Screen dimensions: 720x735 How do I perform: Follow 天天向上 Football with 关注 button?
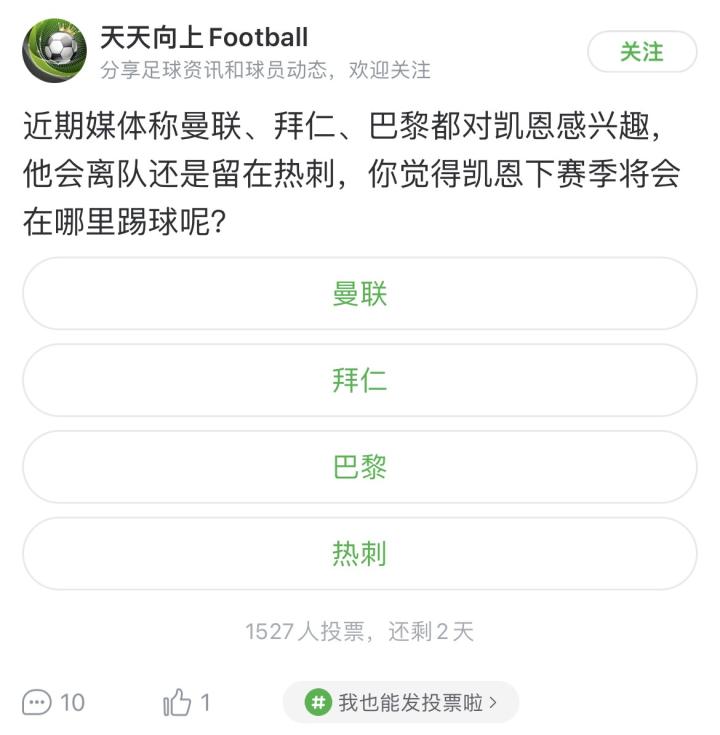[x=641, y=52]
